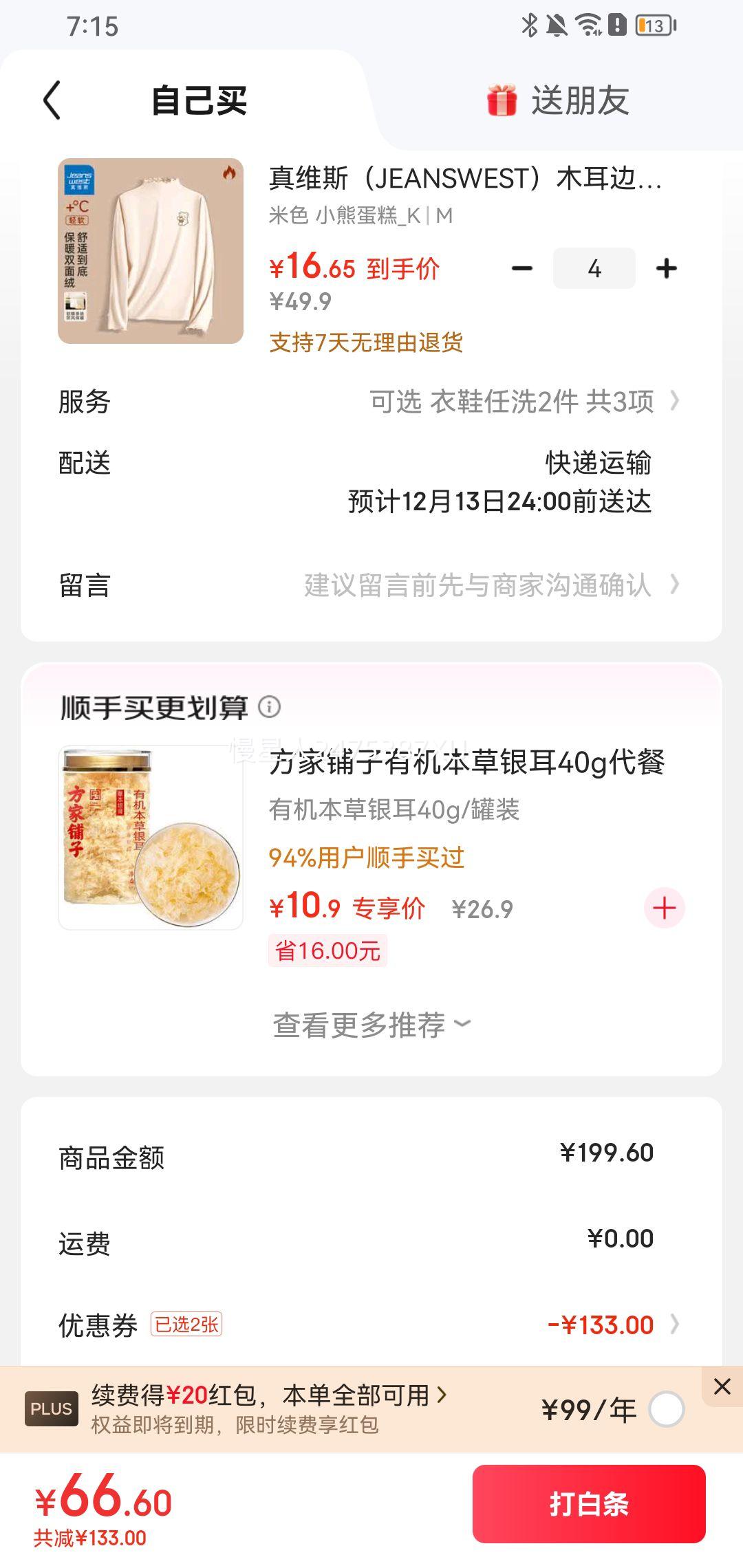Open the JEANSWEST sweater product image
The width and height of the screenshot is (743, 1568).
(x=151, y=251)
